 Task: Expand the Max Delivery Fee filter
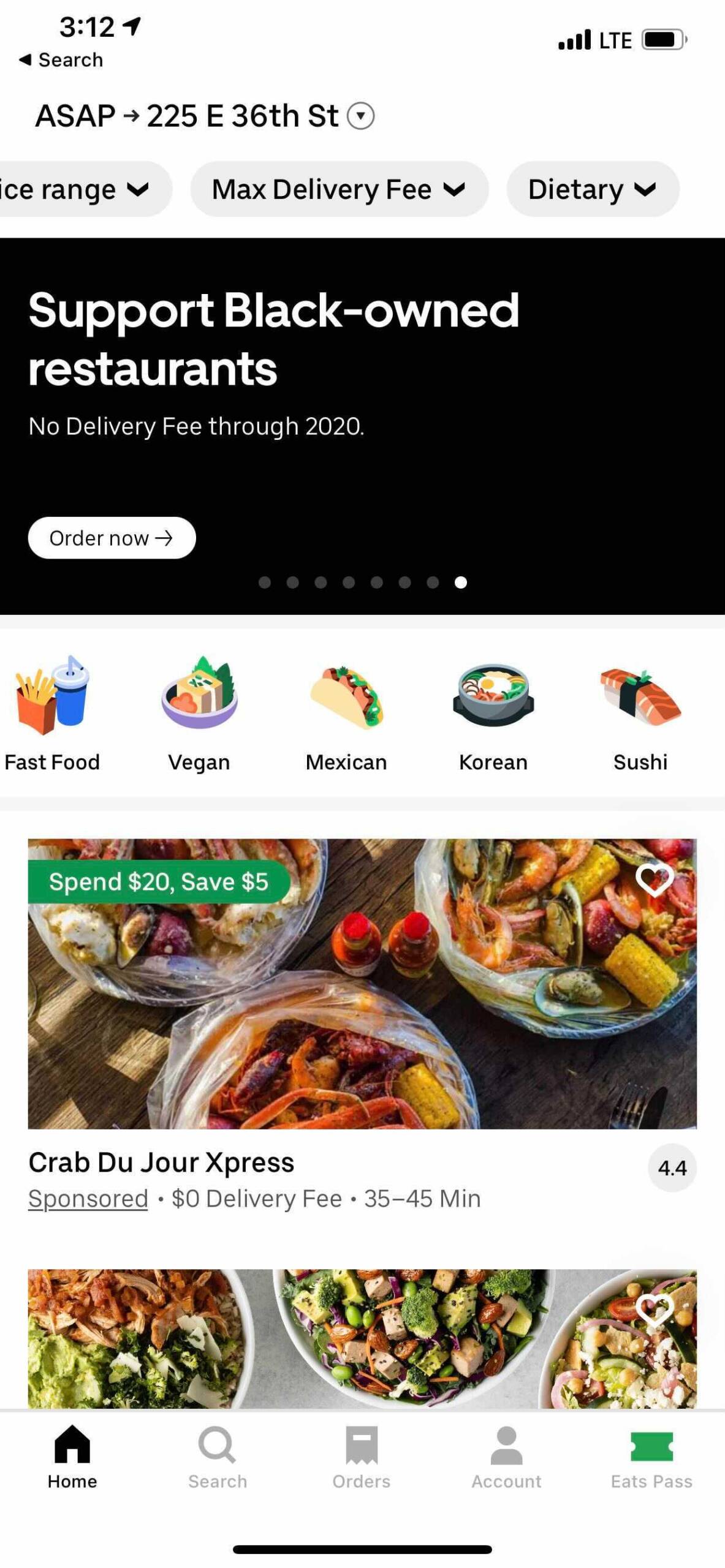pyautogui.click(x=339, y=189)
